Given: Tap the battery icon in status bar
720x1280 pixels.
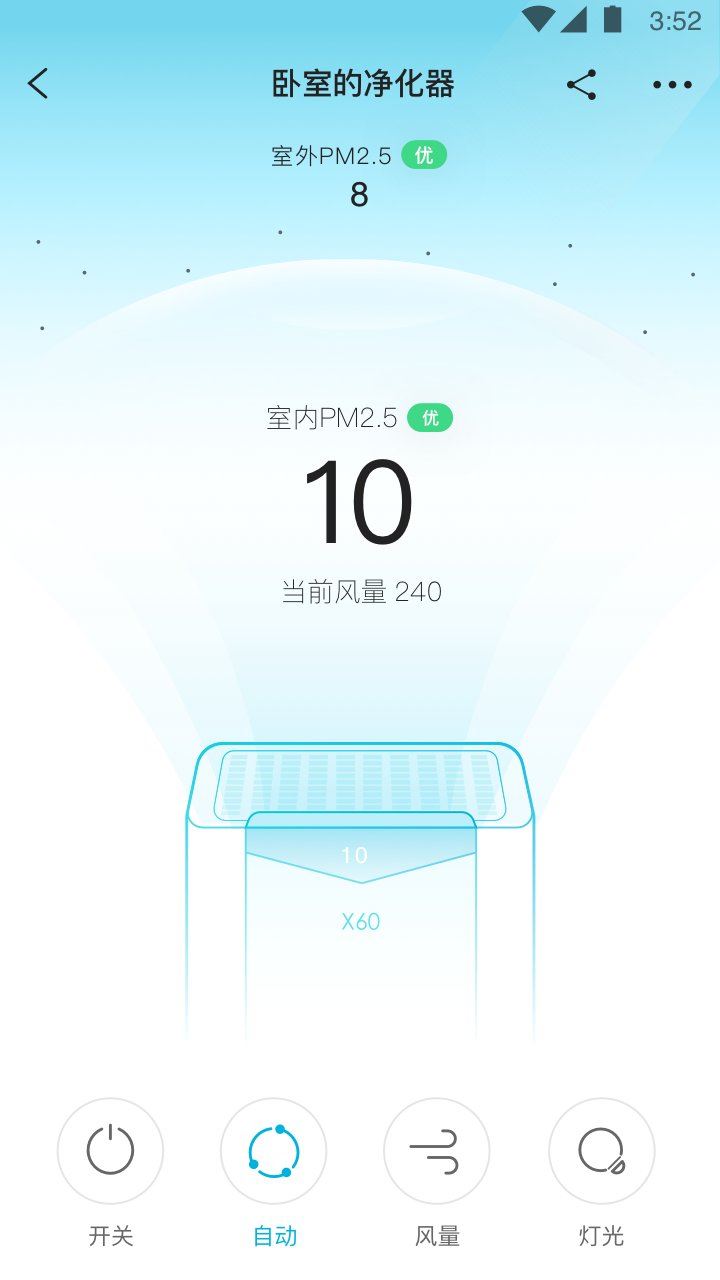Looking at the screenshot, I should [612, 17].
